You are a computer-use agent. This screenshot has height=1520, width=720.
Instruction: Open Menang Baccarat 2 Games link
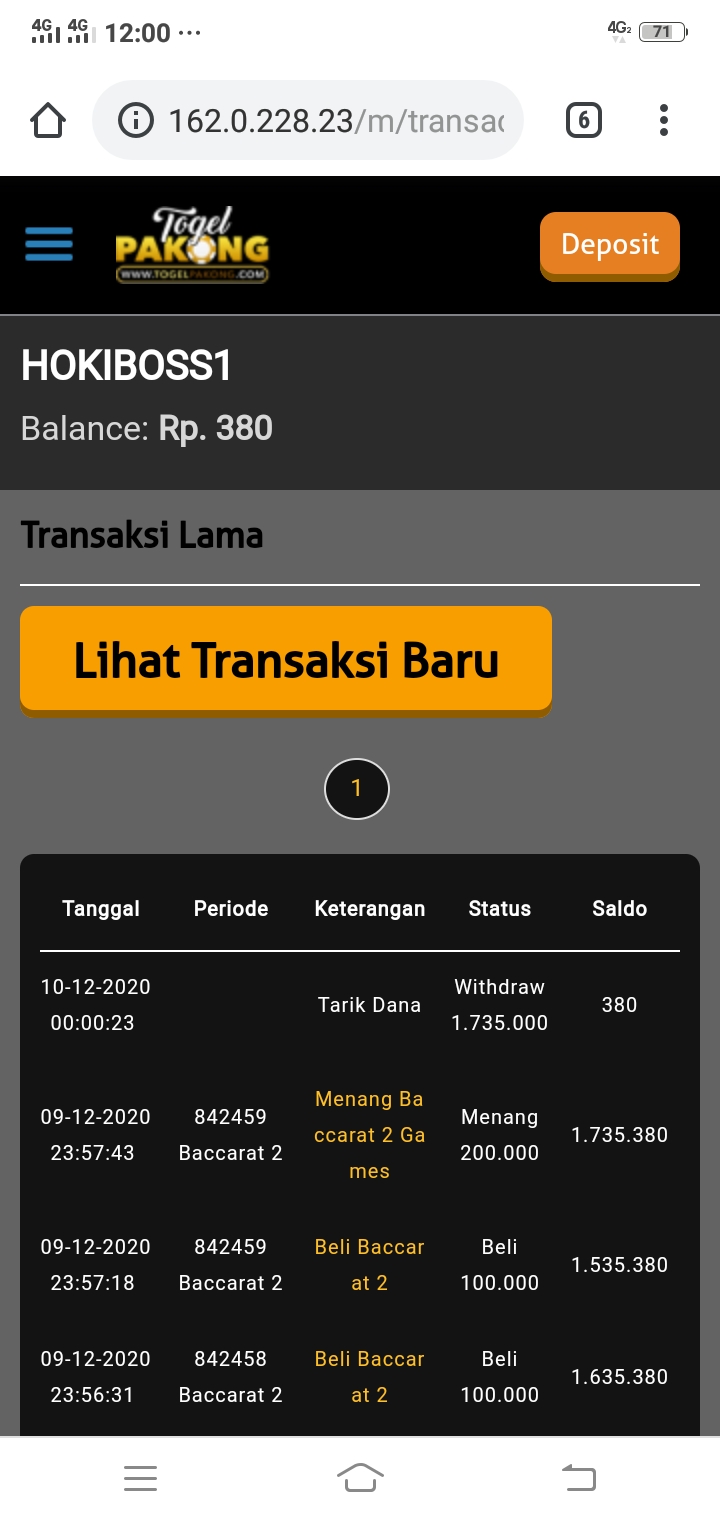[x=369, y=1135]
